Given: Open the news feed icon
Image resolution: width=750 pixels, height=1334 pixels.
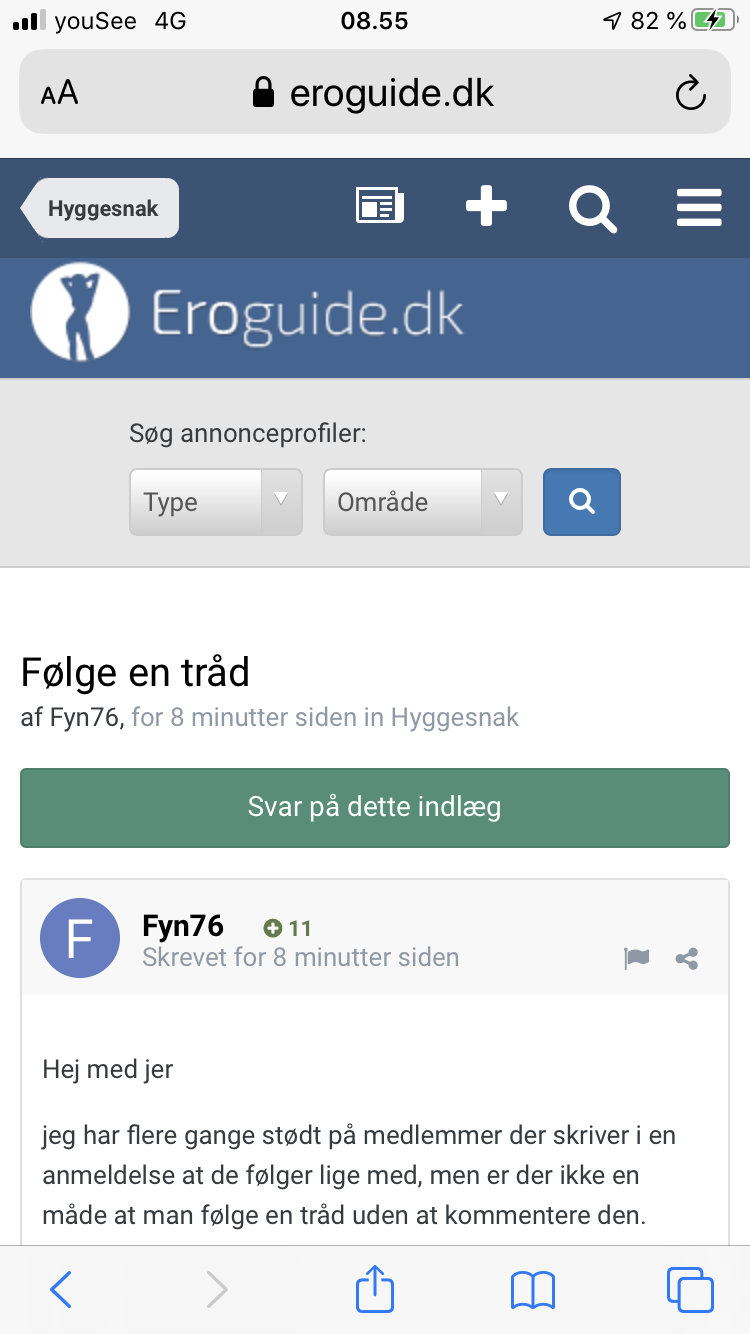Looking at the screenshot, I should [380, 206].
